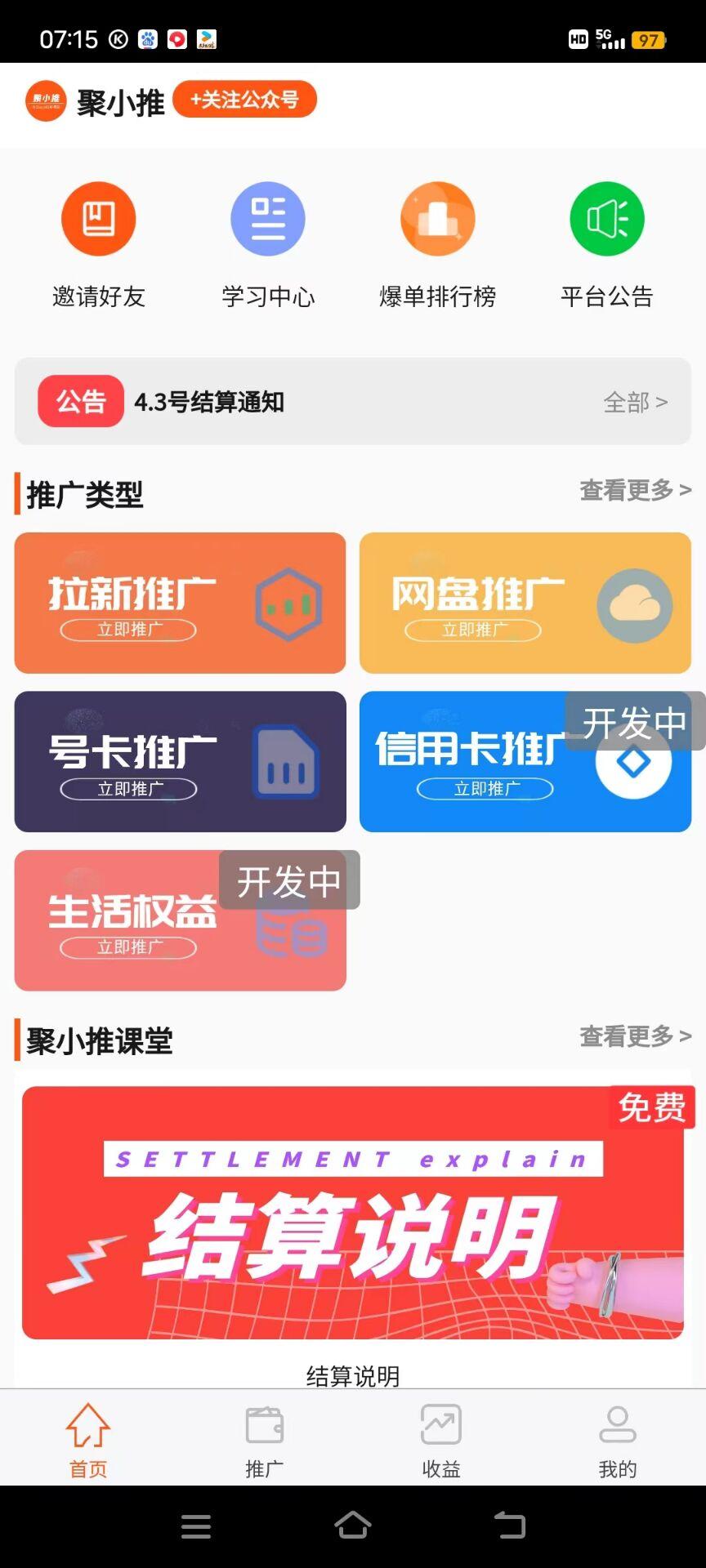The width and height of the screenshot is (706, 1568).
Task: Open the 4.3号结算通知 announcement
Action: pyautogui.click(x=209, y=402)
